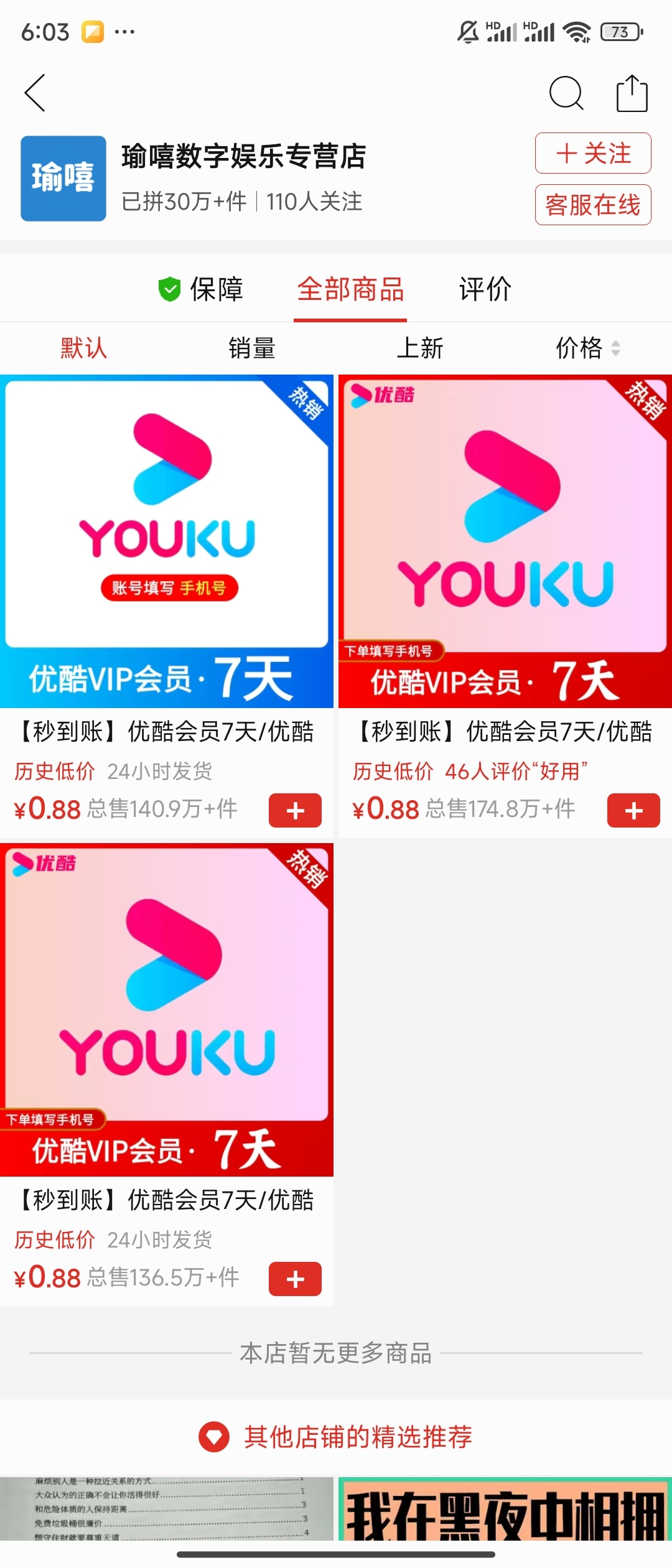Viewport: 672px width, 1568px height.
Task: Contact 客服在线 customer service
Action: point(593,205)
